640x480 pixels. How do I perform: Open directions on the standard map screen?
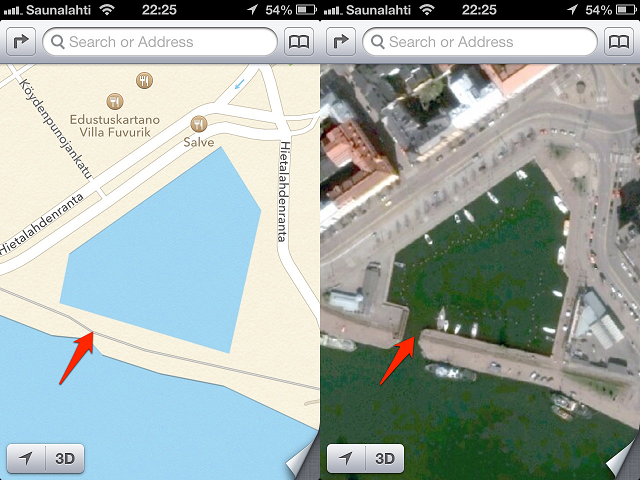[x=21, y=42]
